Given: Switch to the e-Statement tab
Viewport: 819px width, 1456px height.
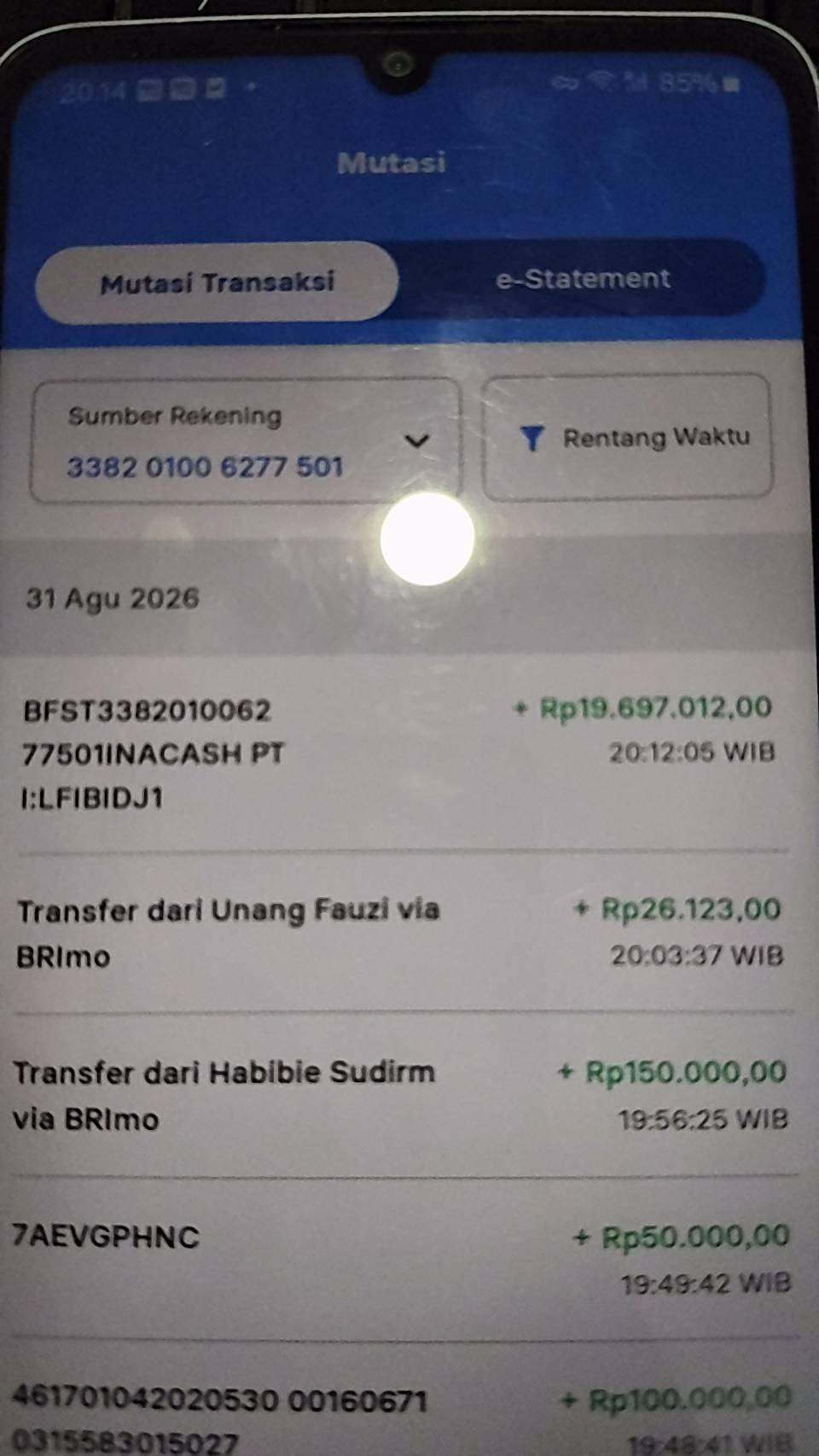Looking at the screenshot, I should click(583, 279).
